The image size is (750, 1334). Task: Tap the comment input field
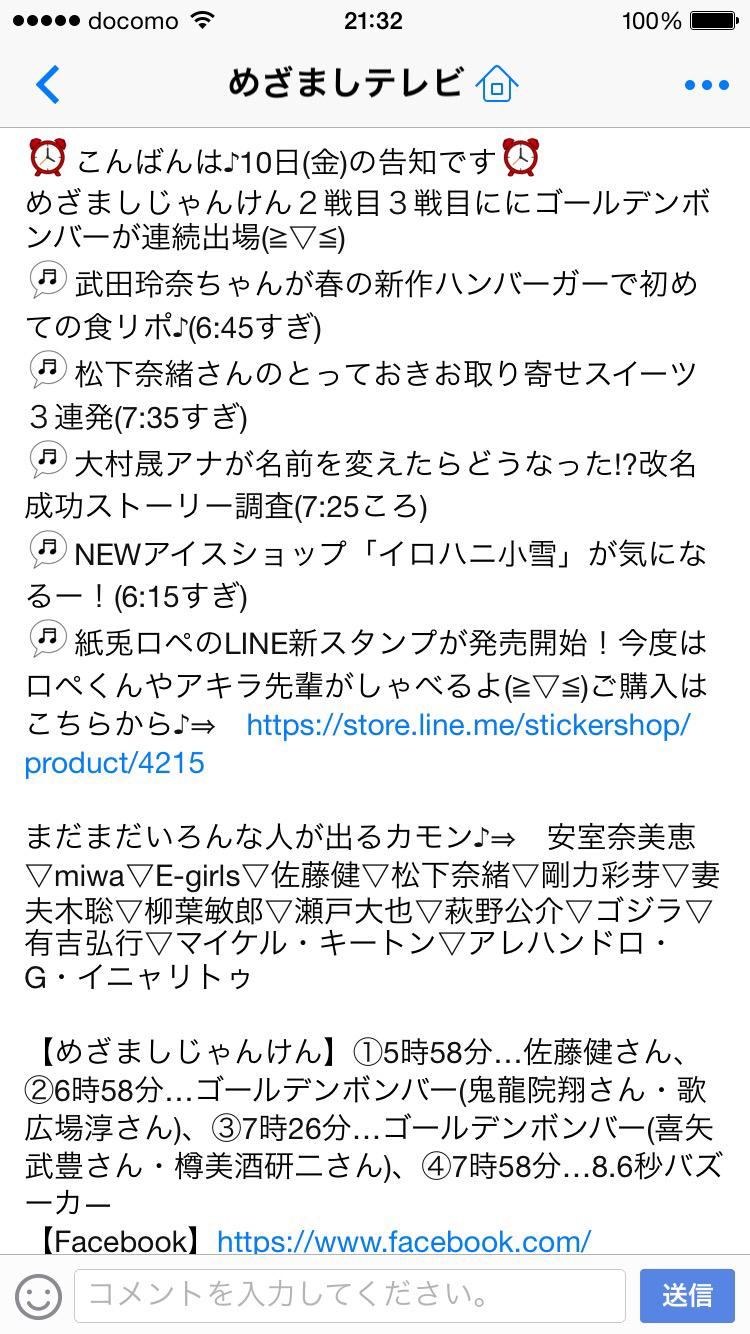pos(350,1297)
